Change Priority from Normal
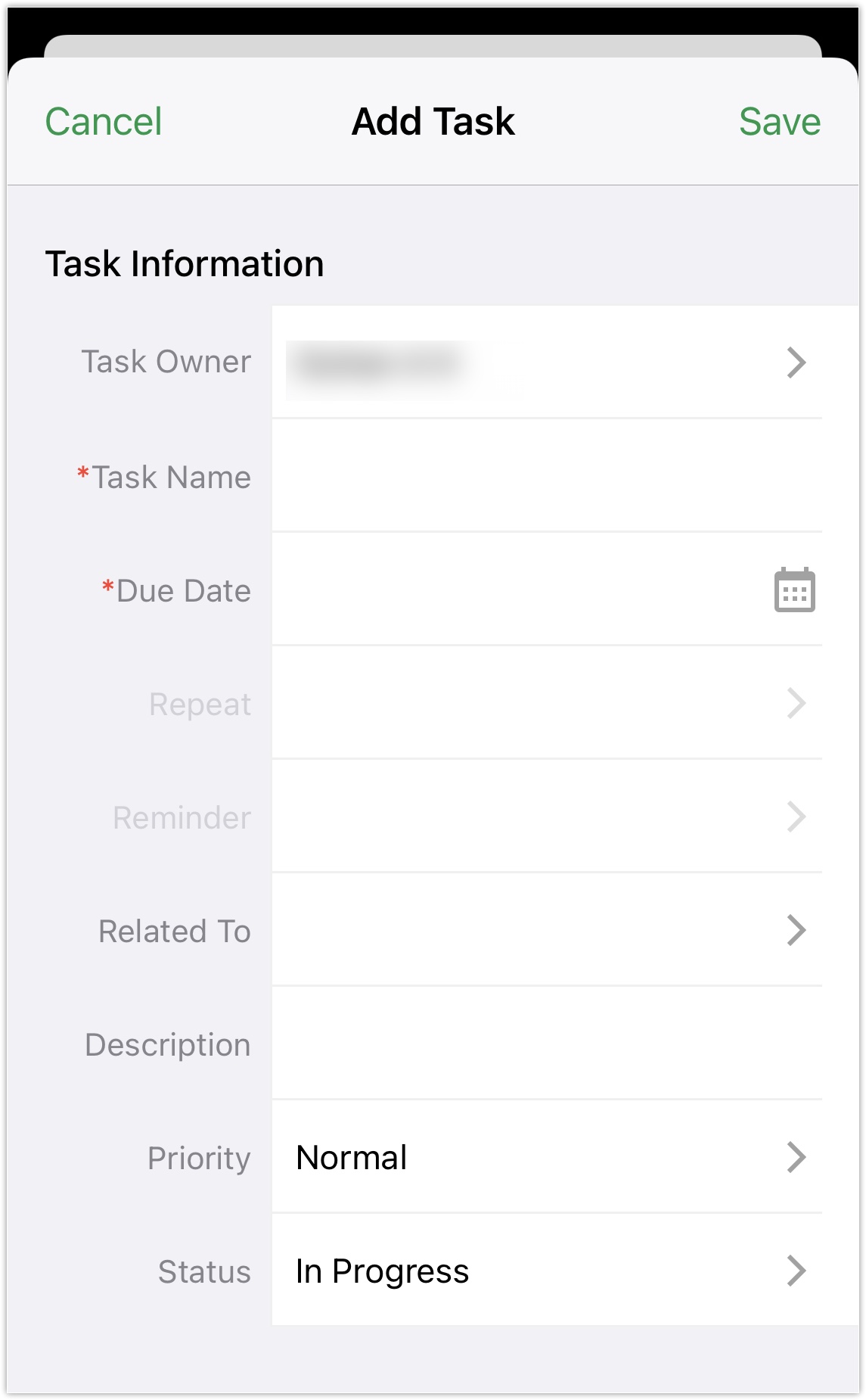The image size is (866, 1400). pyautogui.click(x=546, y=1158)
